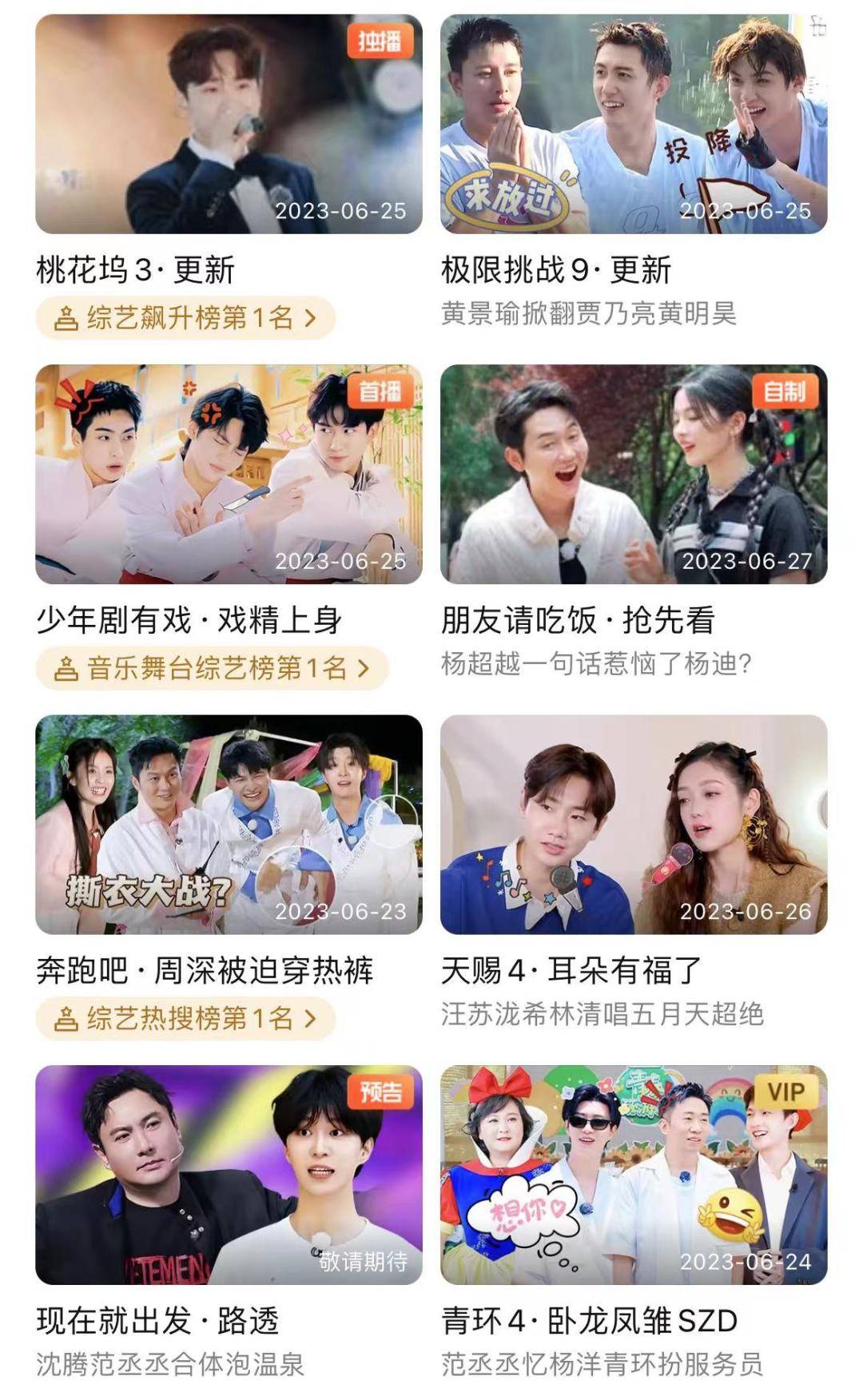Open the 极限挑战9 更新 video
This screenshot has height=1400, width=863.
[634, 124]
